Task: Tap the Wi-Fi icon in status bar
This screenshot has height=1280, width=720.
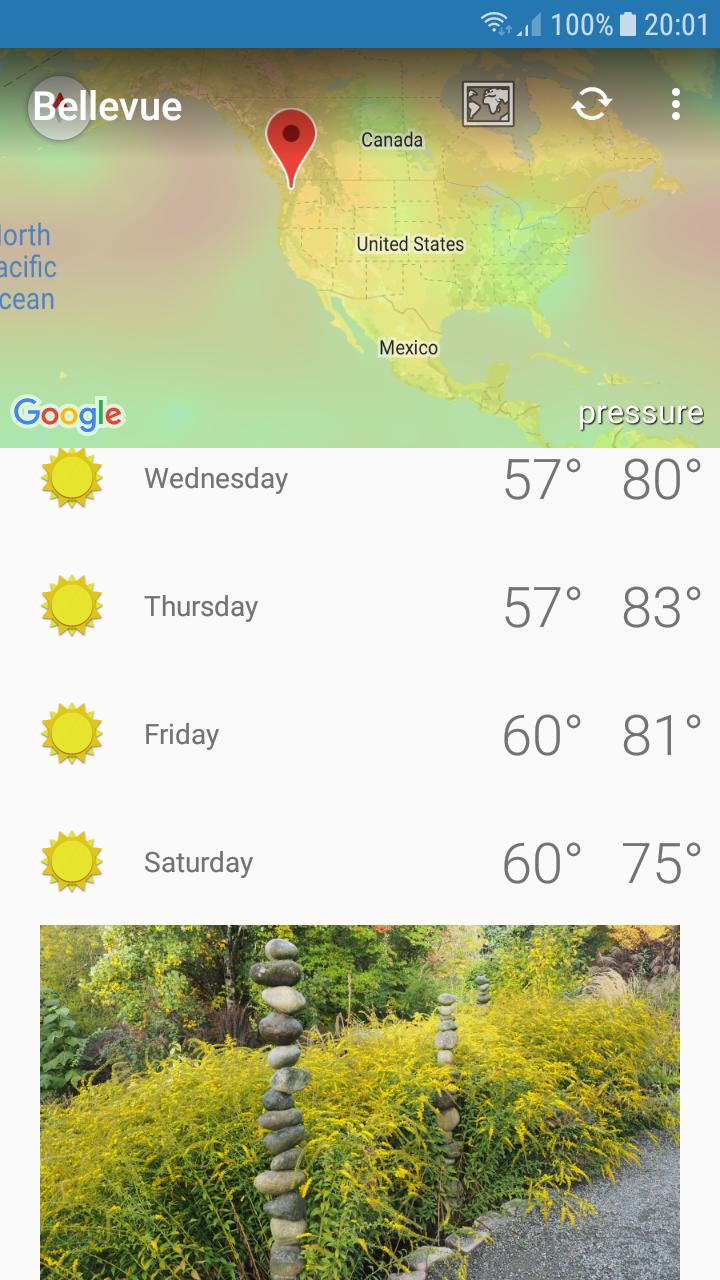Action: point(495,22)
